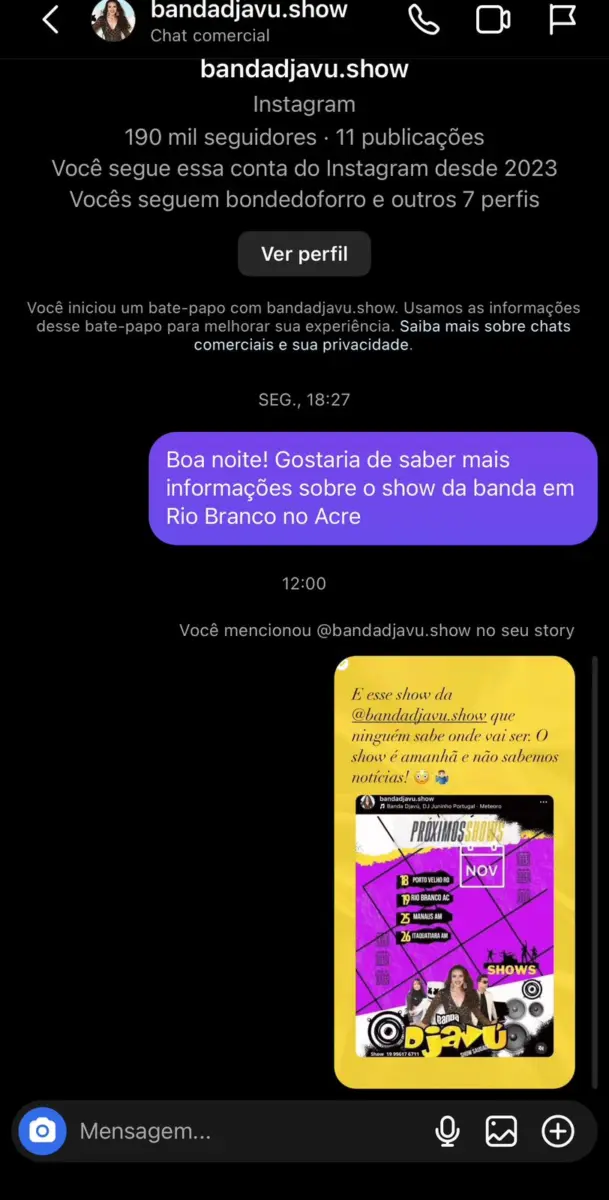
Task: Open bandadjavu.show chat details from header name
Action: point(248,12)
